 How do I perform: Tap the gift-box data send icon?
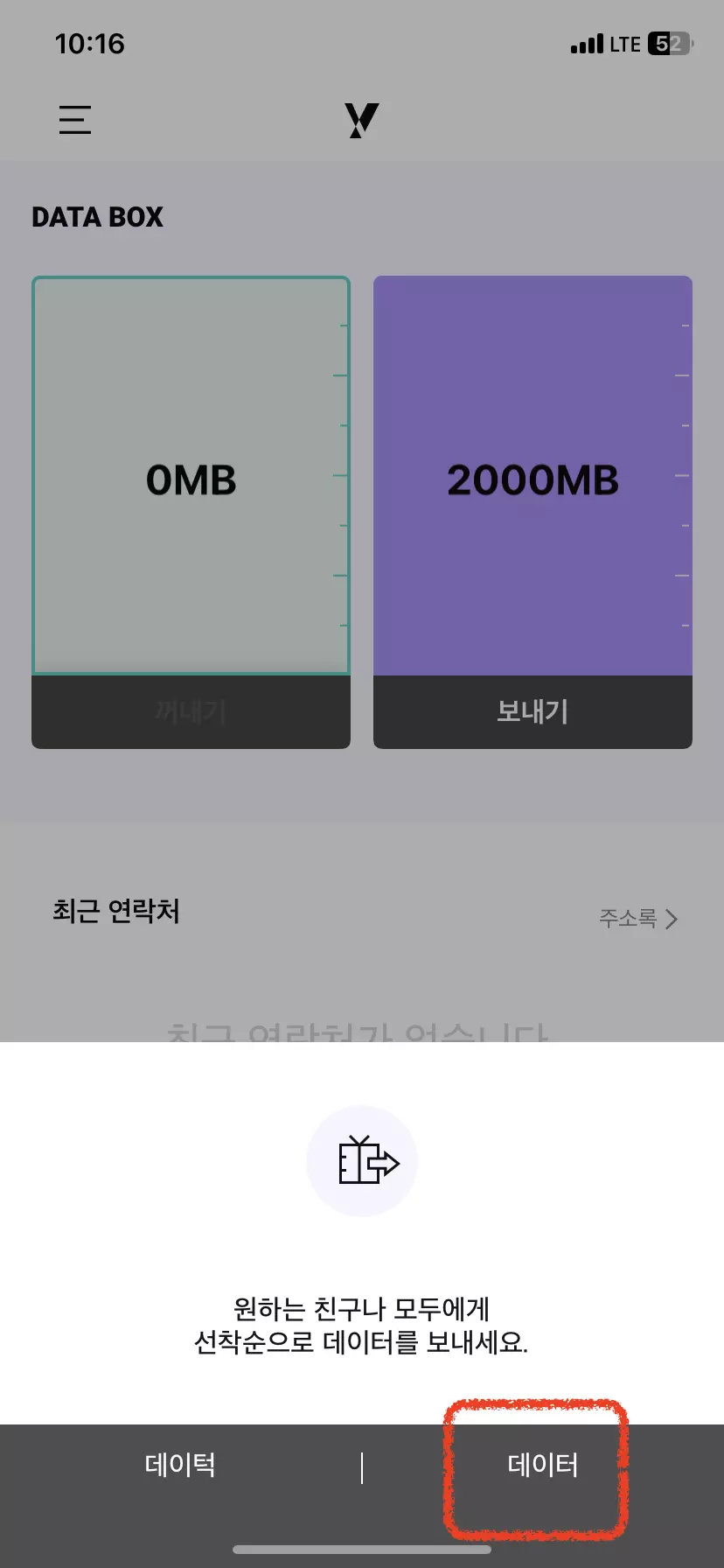361,1161
